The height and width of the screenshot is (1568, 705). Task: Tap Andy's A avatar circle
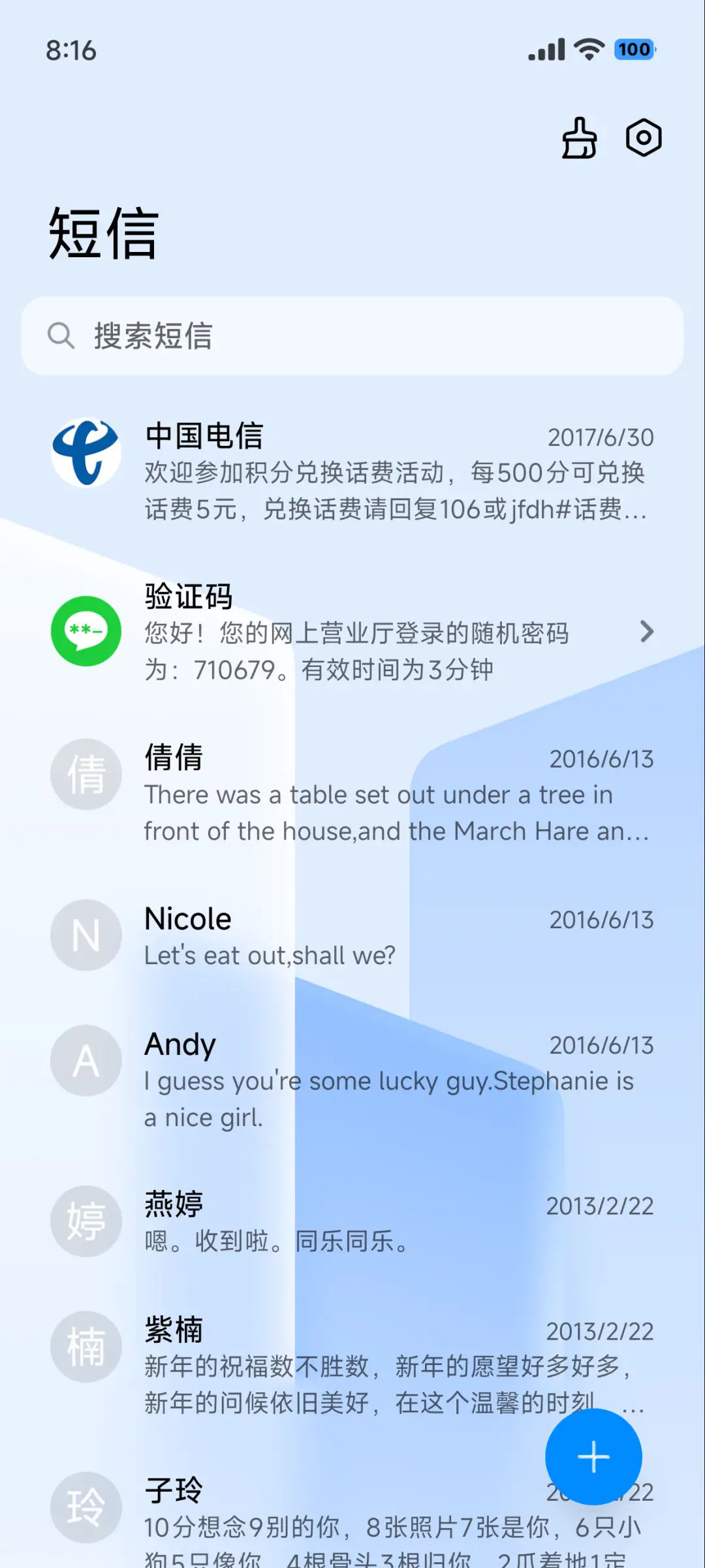[x=86, y=1061]
